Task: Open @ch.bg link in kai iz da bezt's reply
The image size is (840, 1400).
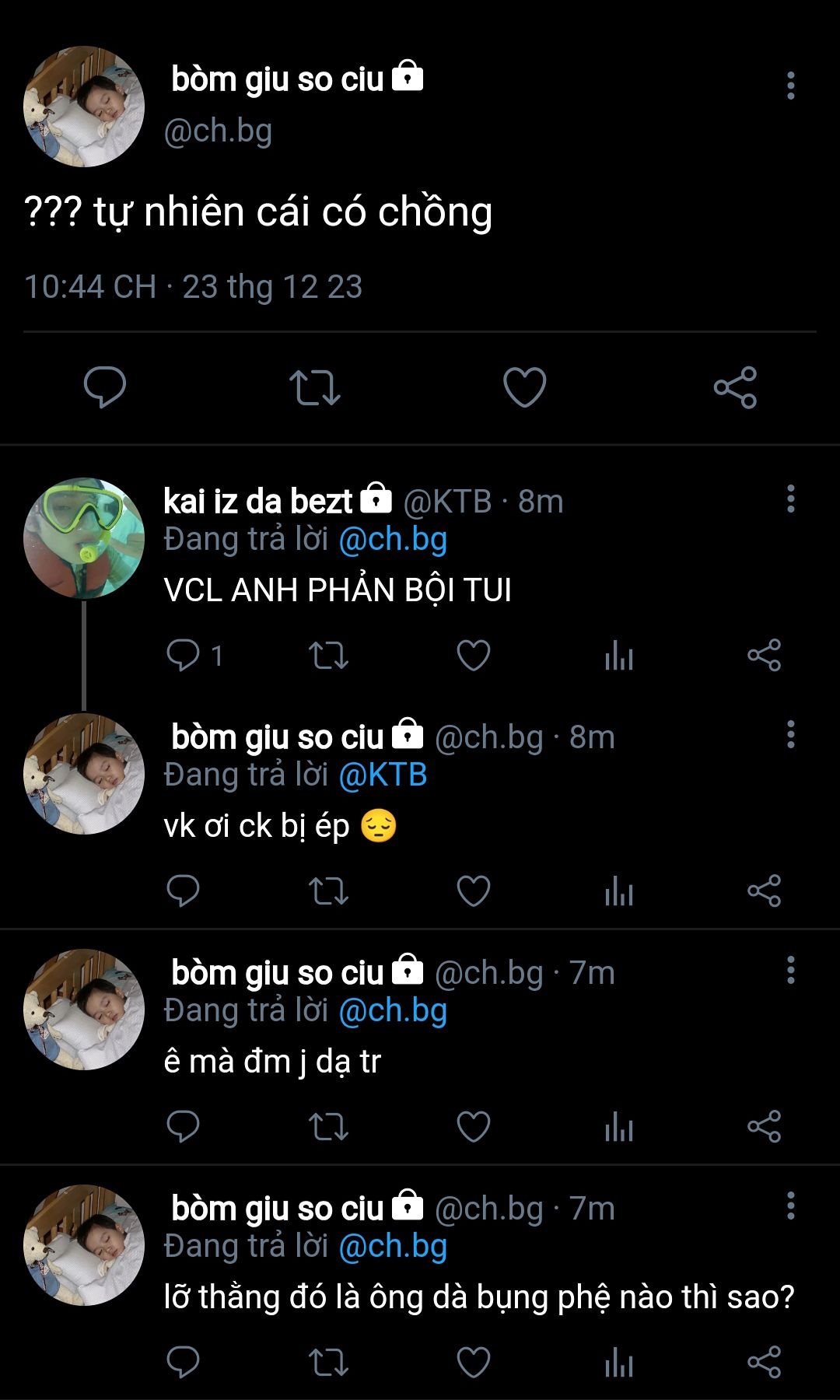Action: [x=393, y=539]
